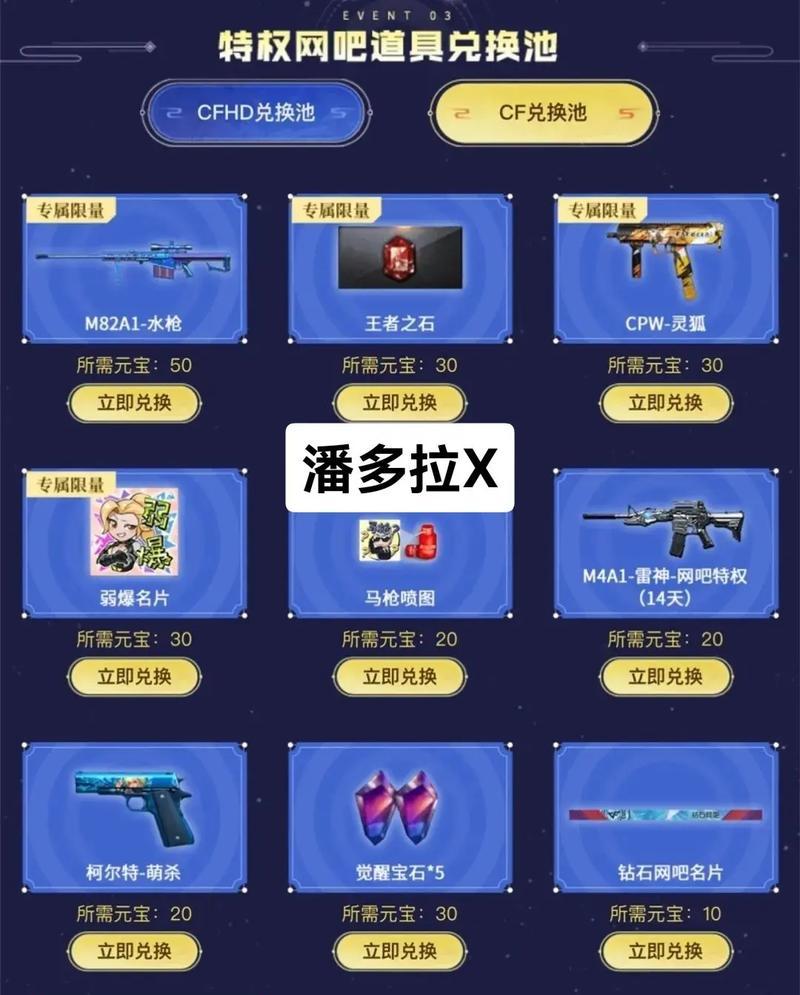Switch to the CFHD兑换池 tab

[x=255, y=113]
